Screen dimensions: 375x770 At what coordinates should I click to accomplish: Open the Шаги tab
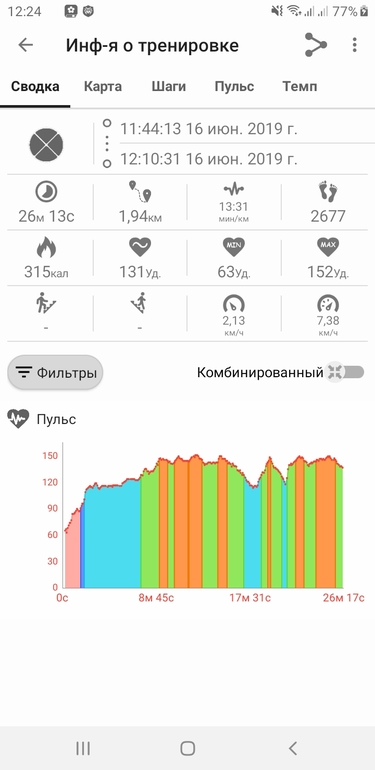168,86
